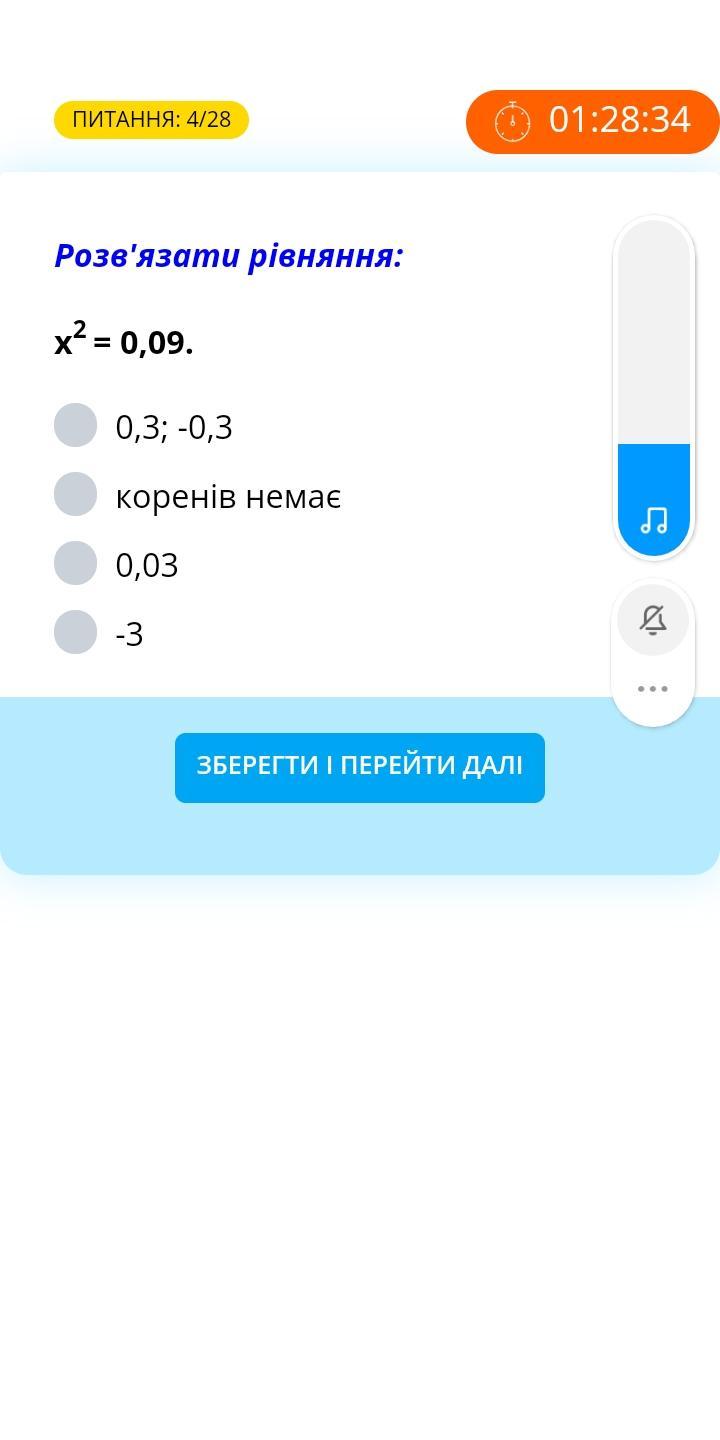Tap ЗБЕРЕГТИ І ПЕРЕЙТИ ДАЛІ button
Image resolution: width=720 pixels, height=1440 pixels.
coord(360,767)
